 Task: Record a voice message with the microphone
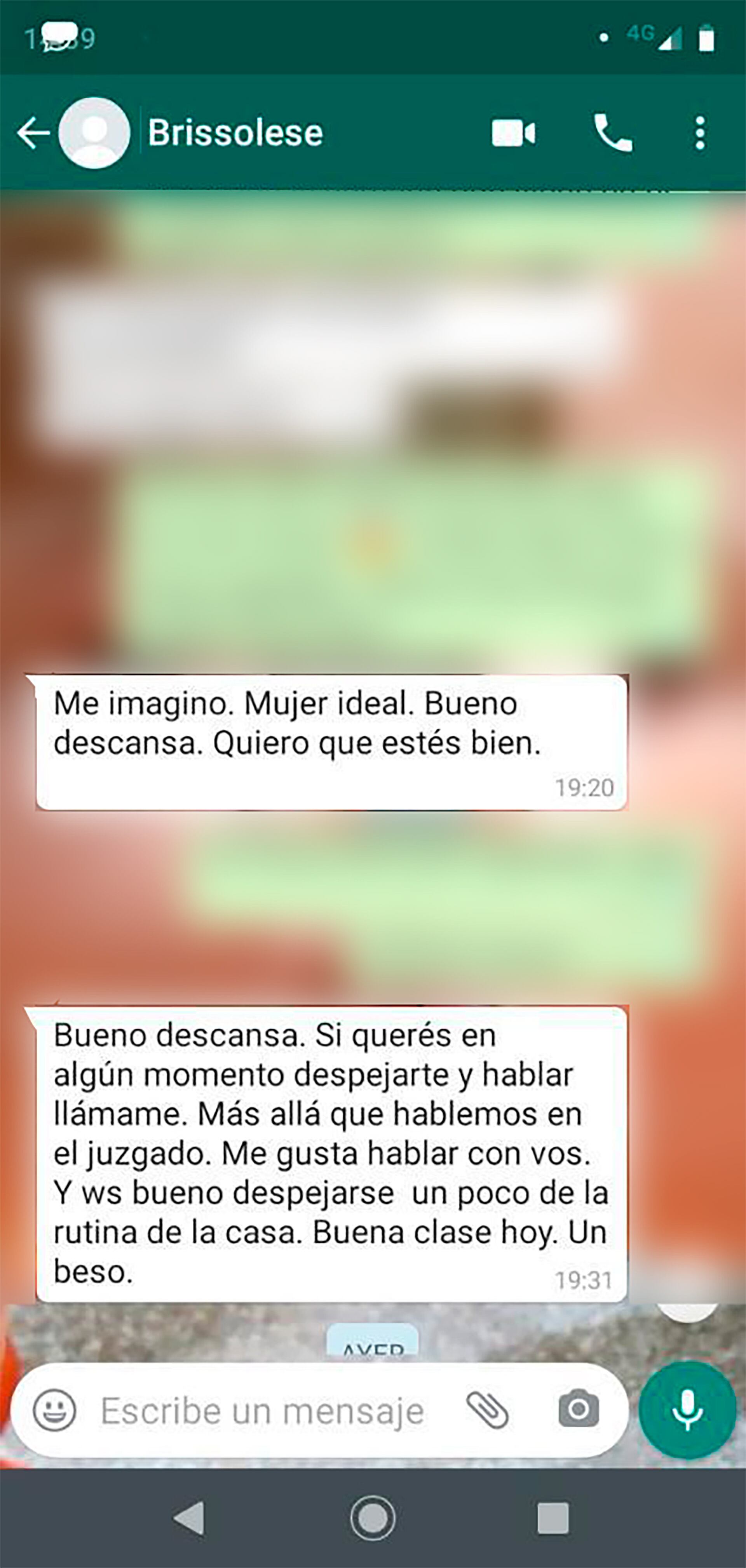click(688, 1410)
